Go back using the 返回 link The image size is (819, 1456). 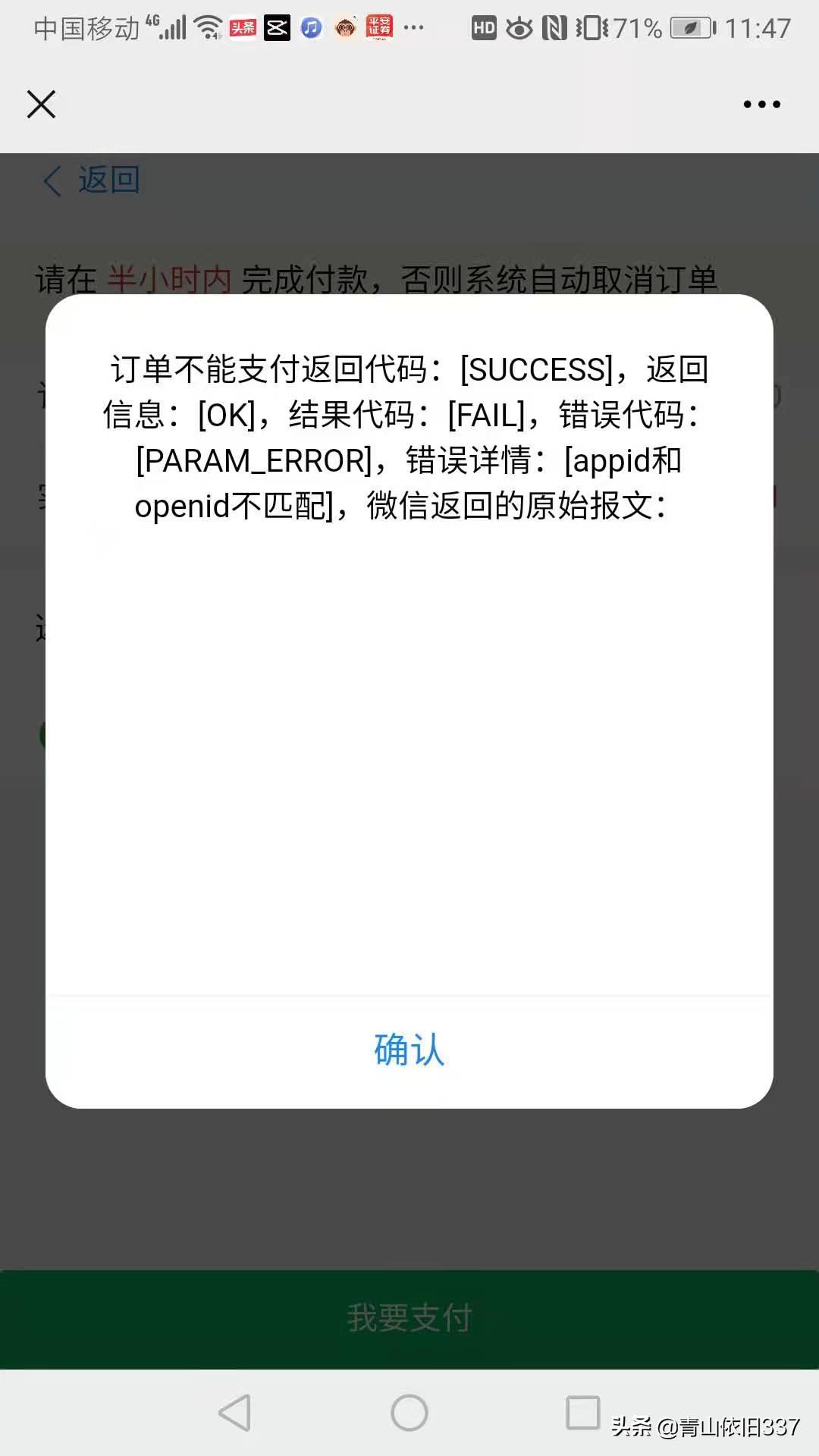91,180
